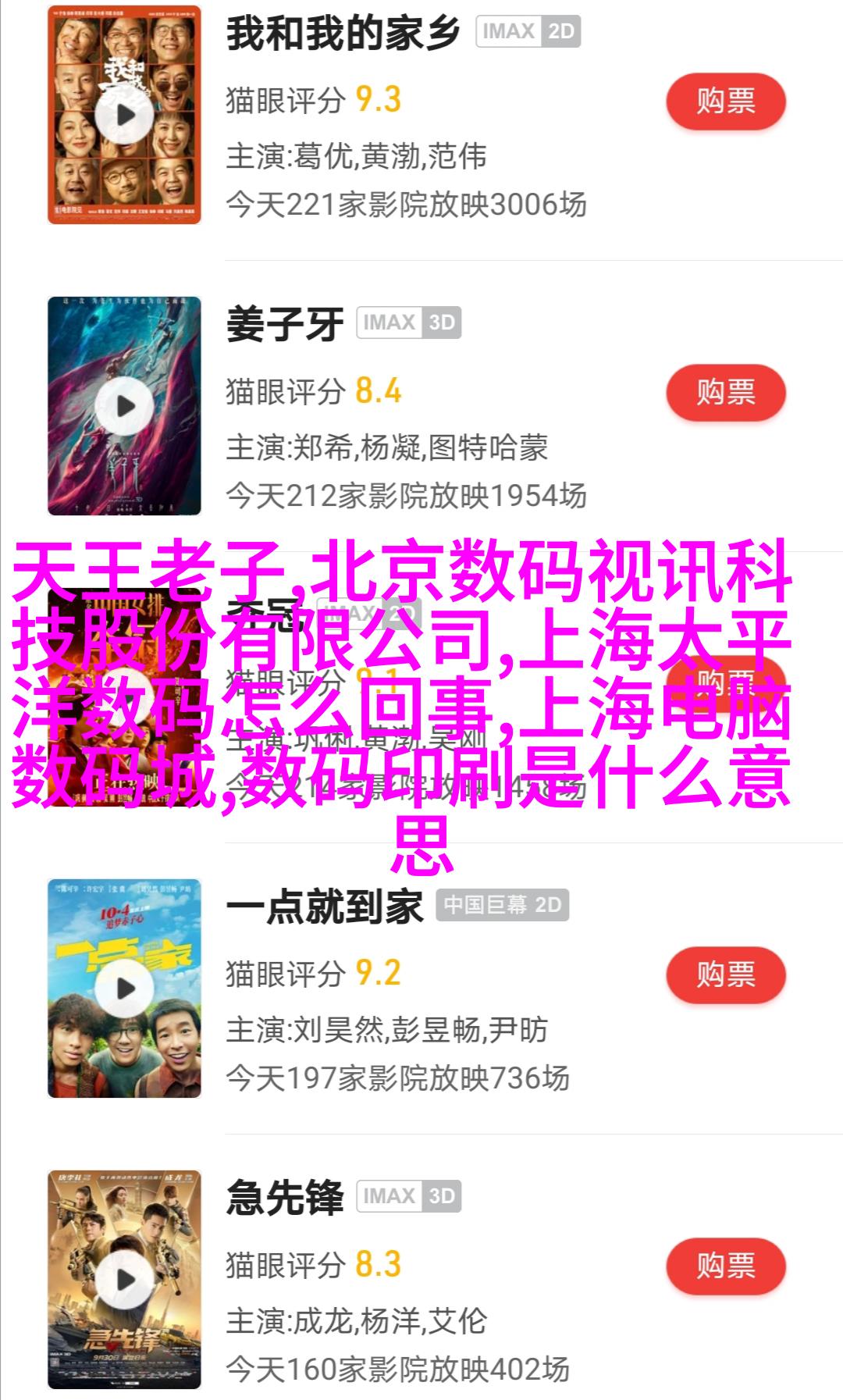Buy tickets for 急先锋
Screen dimensions: 843x1400
pyautogui.click(x=725, y=1266)
